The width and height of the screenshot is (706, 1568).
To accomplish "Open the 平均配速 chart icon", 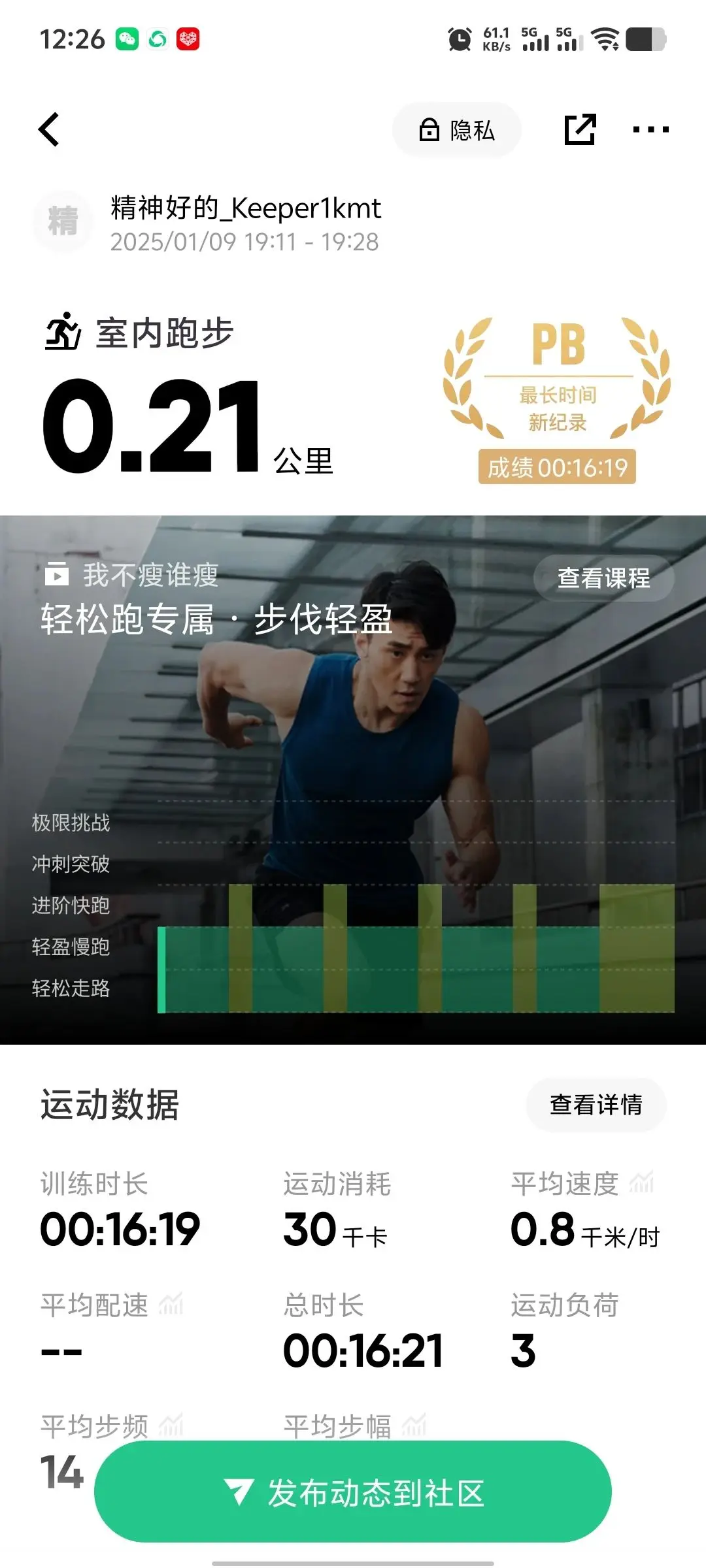I will click(x=171, y=1304).
